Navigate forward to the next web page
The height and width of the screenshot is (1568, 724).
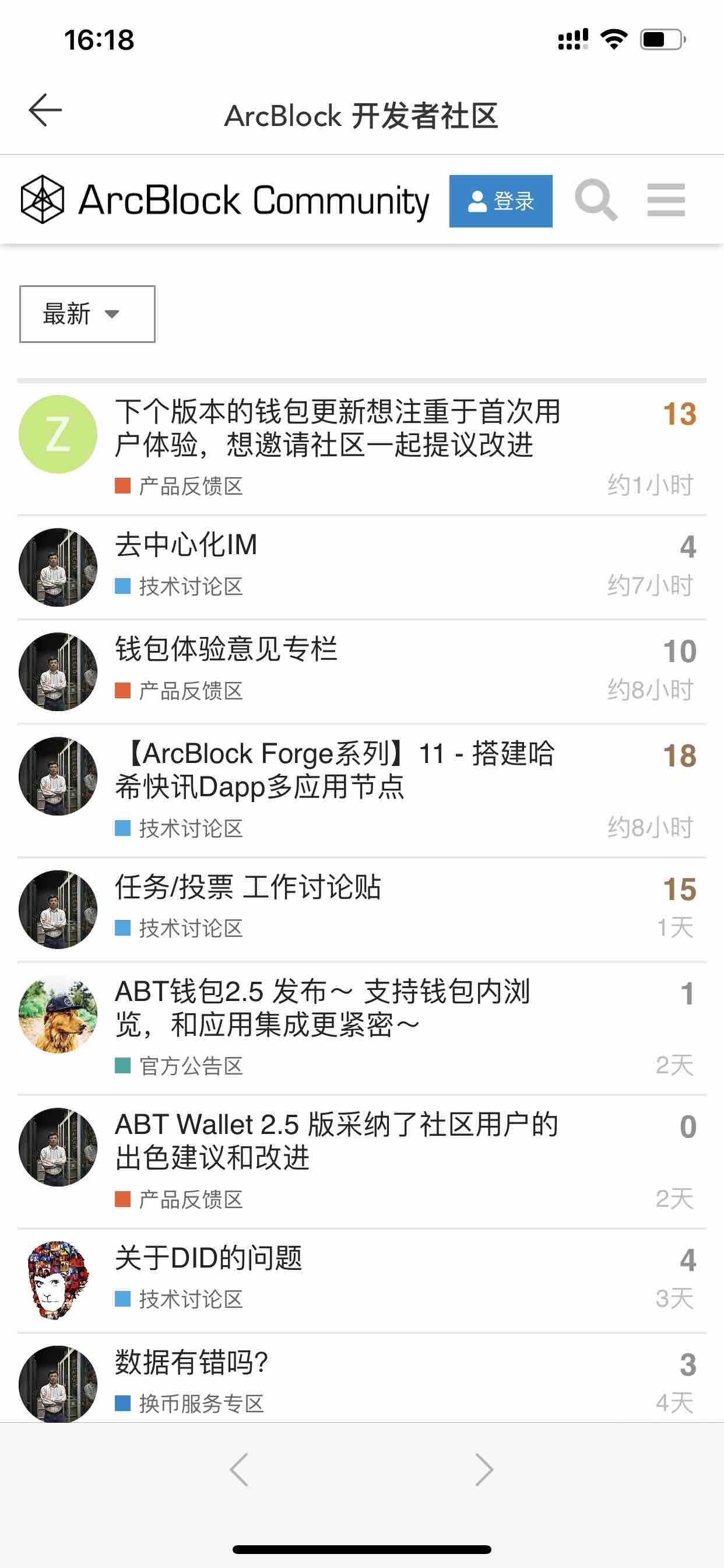484,1470
